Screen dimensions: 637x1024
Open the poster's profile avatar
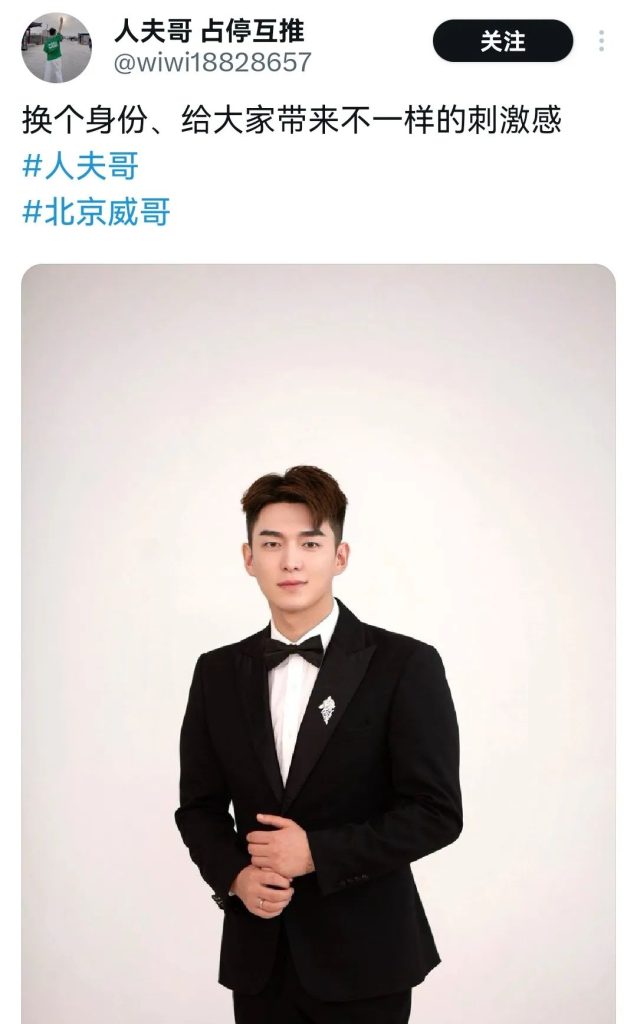tap(56, 47)
